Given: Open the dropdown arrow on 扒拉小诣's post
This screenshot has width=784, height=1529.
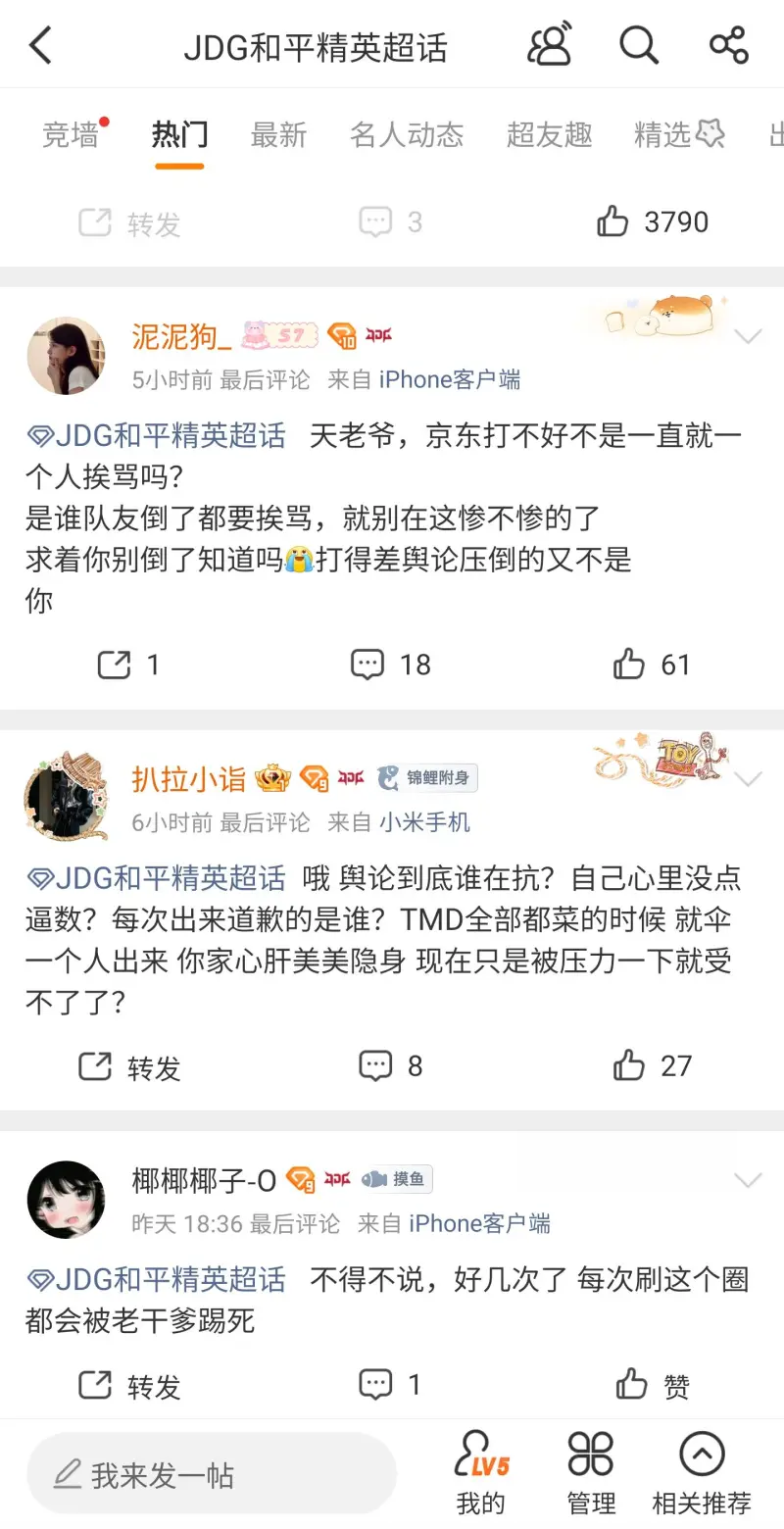Looking at the screenshot, I should [x=748, y=779].
